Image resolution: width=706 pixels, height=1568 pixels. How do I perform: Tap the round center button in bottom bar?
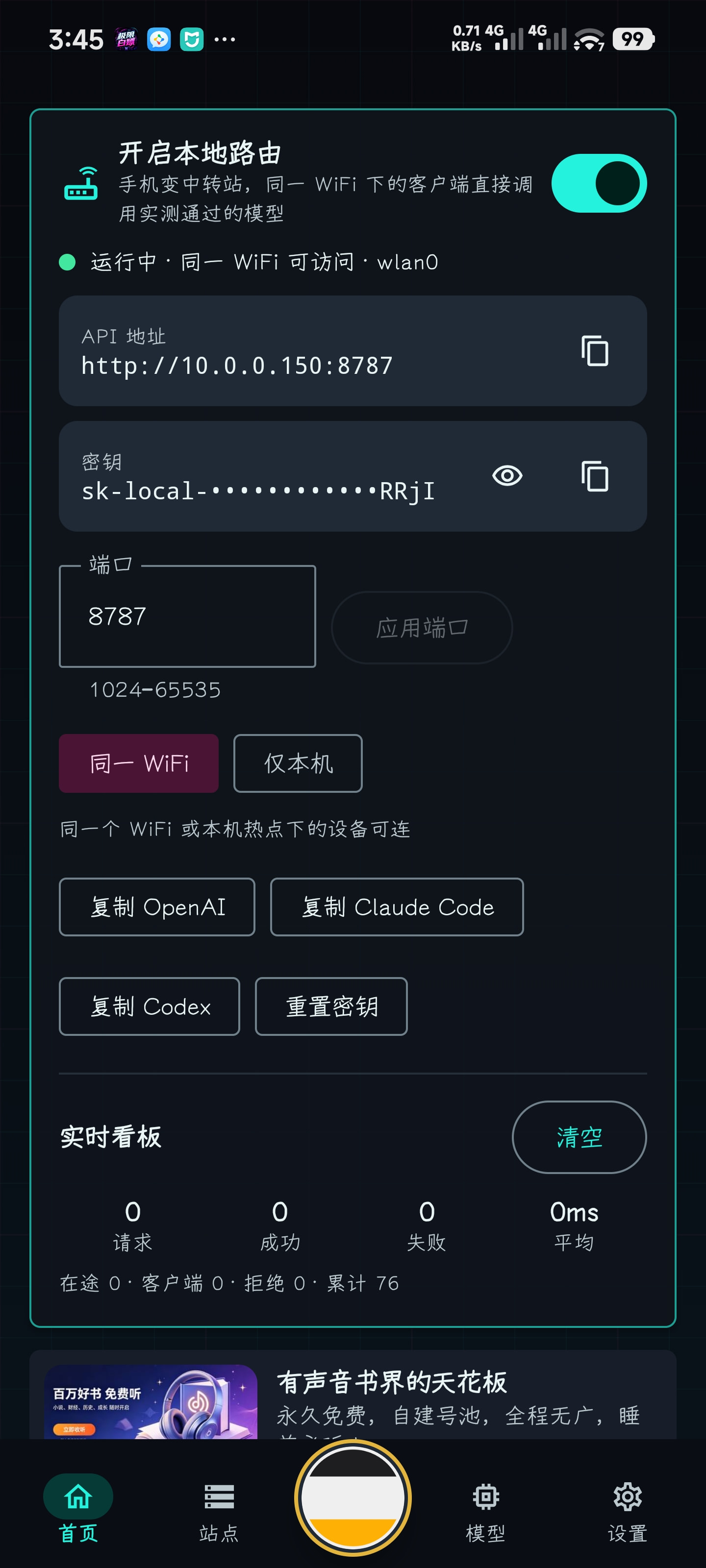click(x=353, y=1497)
